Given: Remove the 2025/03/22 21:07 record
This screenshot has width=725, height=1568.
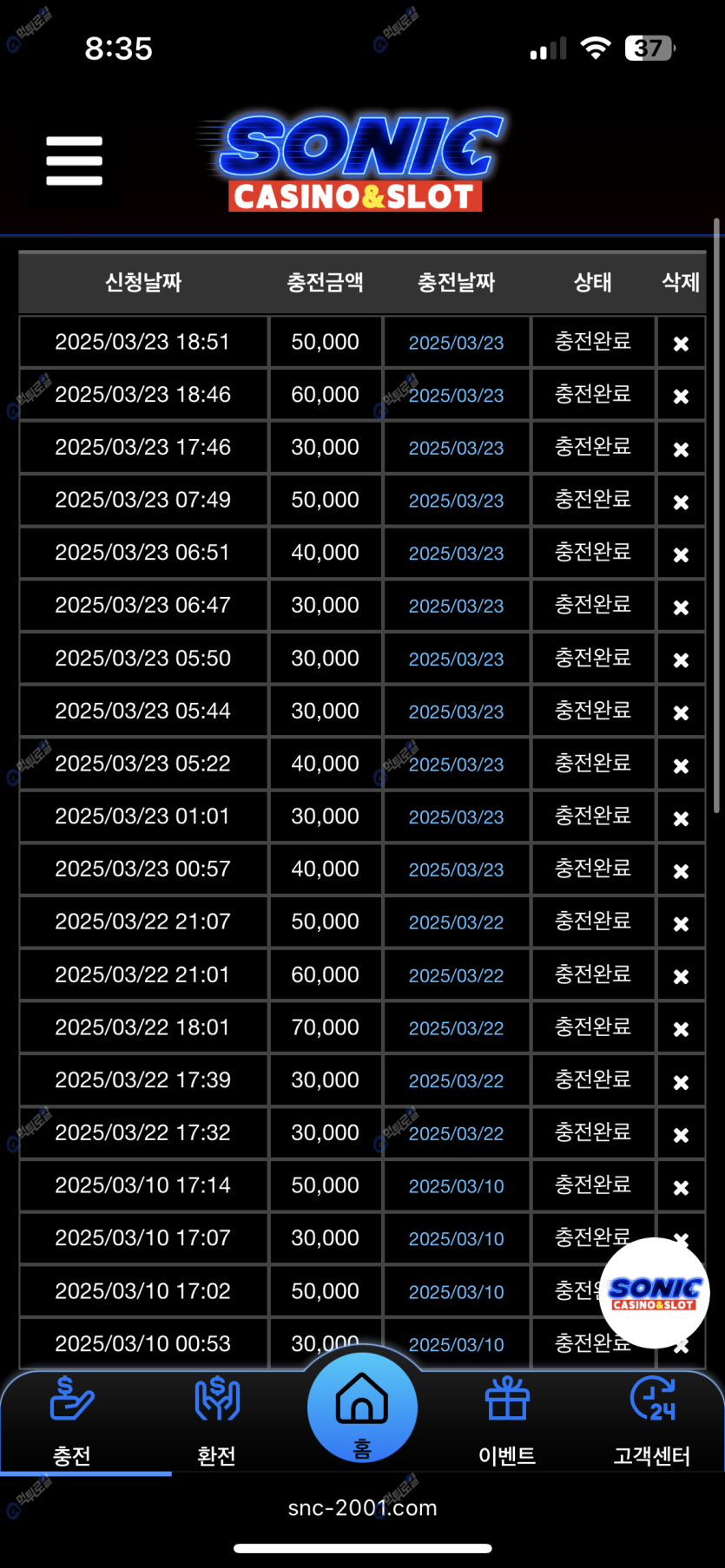Looking at the screenshot, I should pyautogui.click(x=681, y=924).
